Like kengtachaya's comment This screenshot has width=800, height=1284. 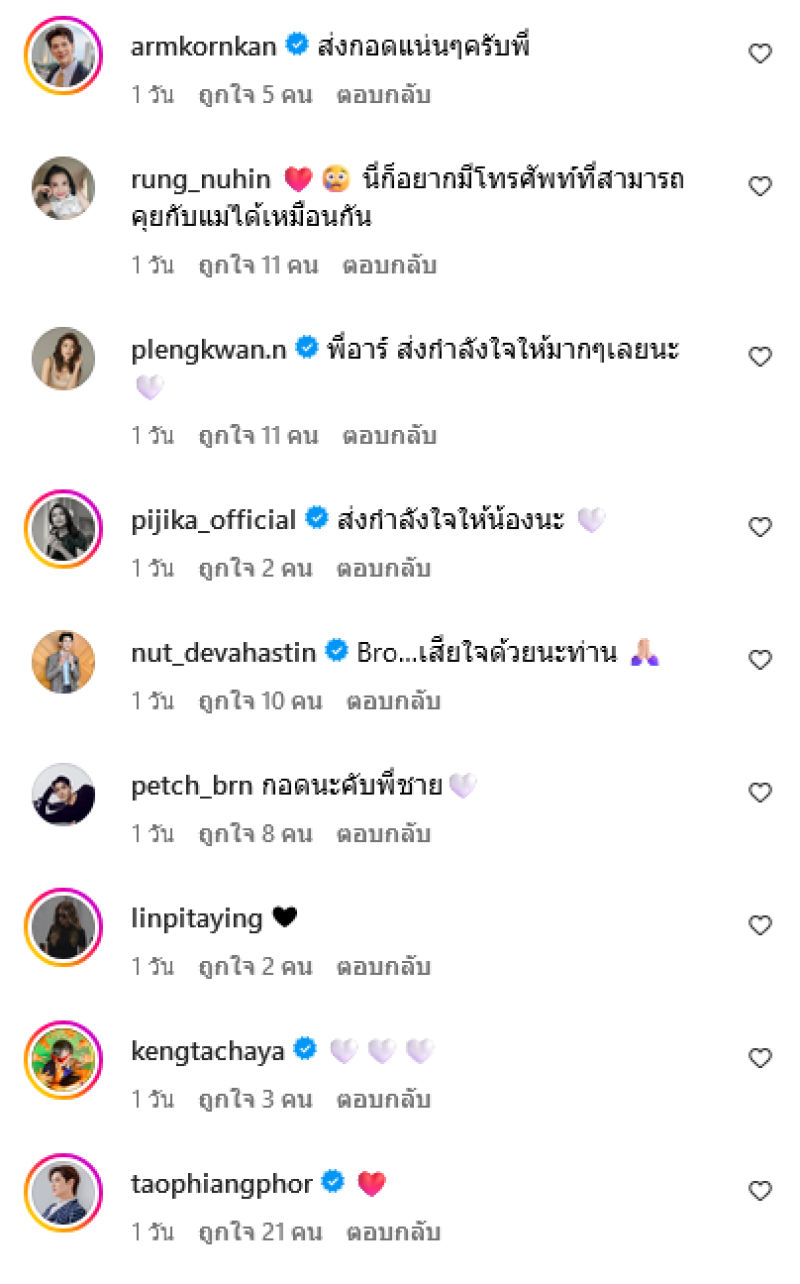pos(760,1058)
